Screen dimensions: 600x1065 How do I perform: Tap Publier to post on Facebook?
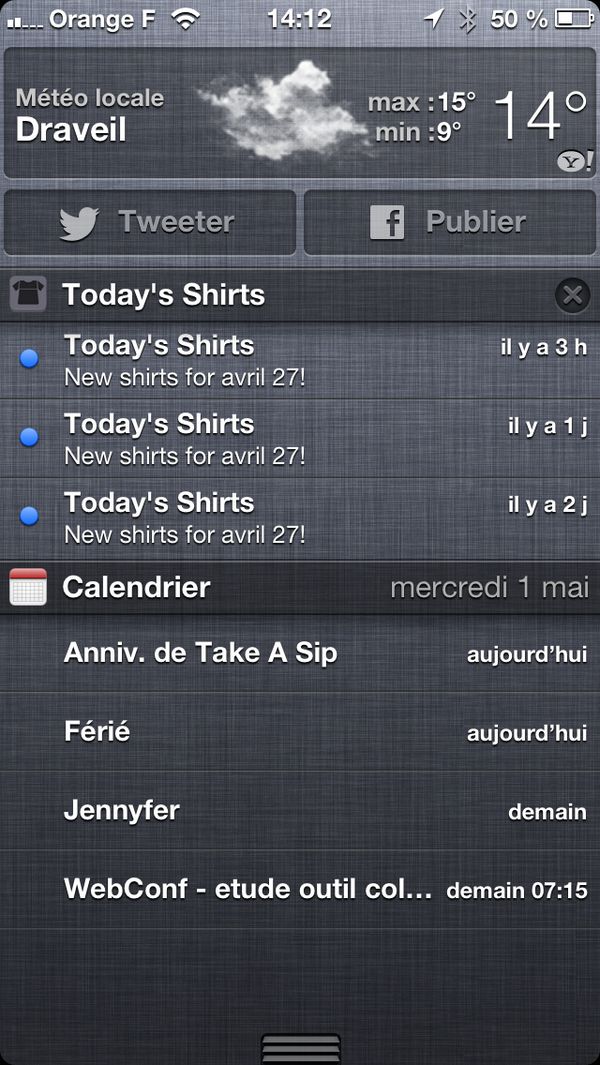(448, 222)
